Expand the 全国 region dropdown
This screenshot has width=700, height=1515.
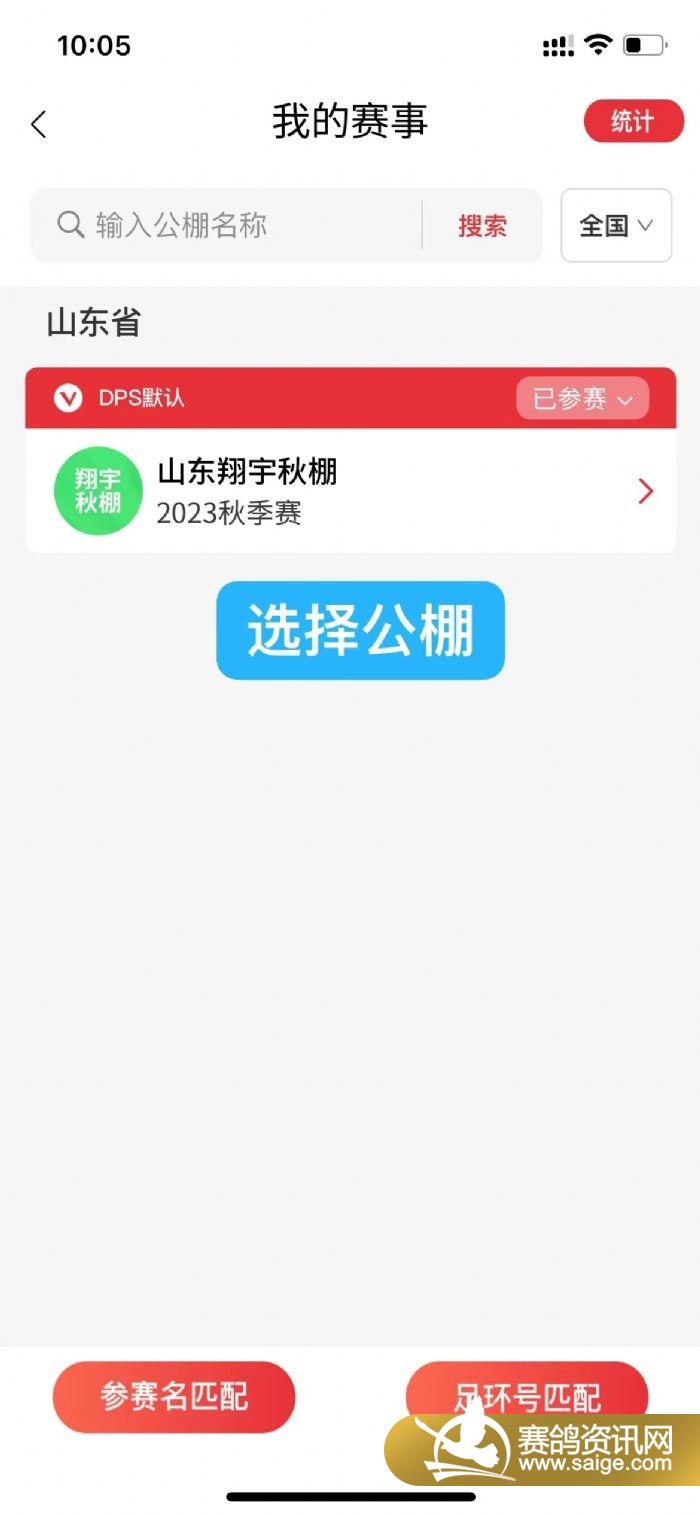pyautogui.click(x=616, y=226)
